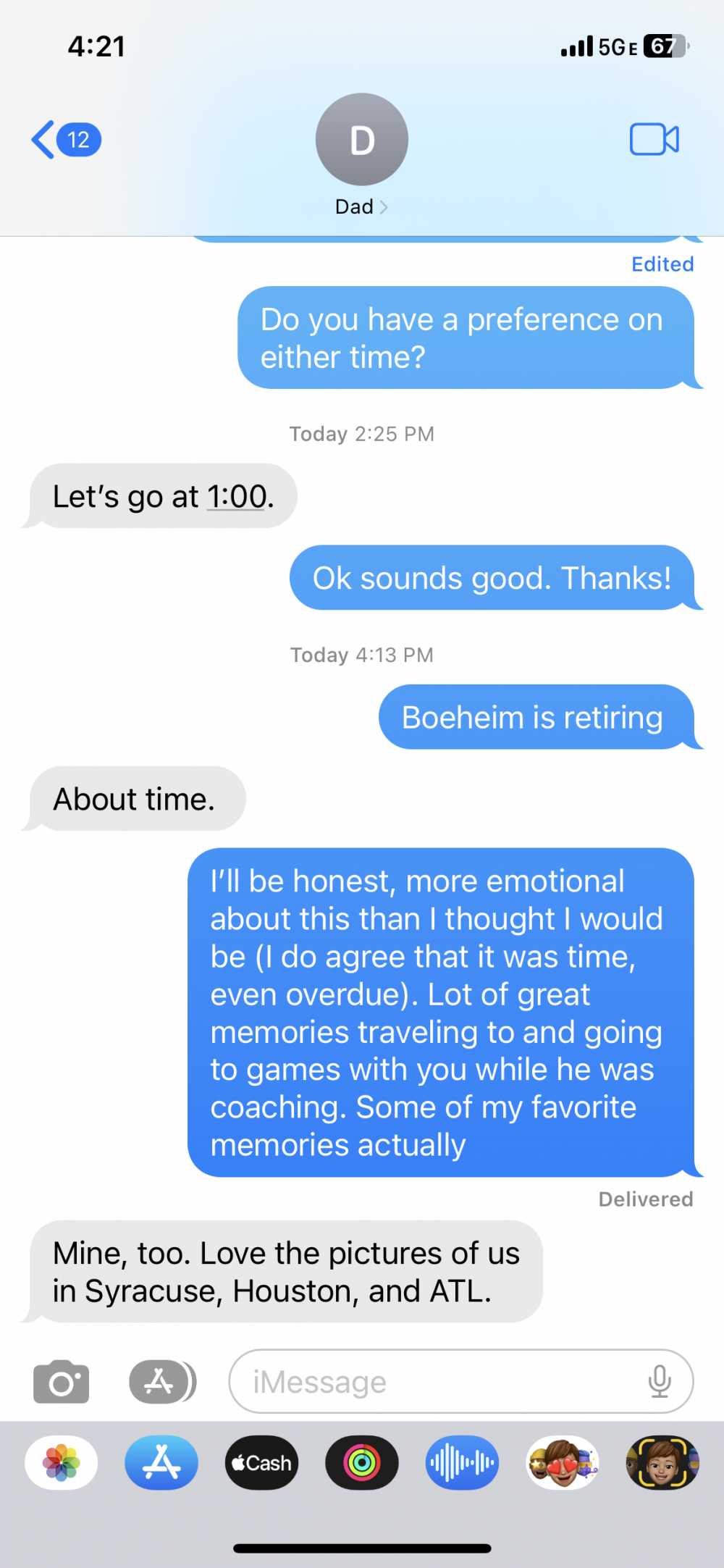The width and height of the screenshot is (724, 1568).
Task: Tap the 'Delivered' status label
Action: [x=644, y=1199]
